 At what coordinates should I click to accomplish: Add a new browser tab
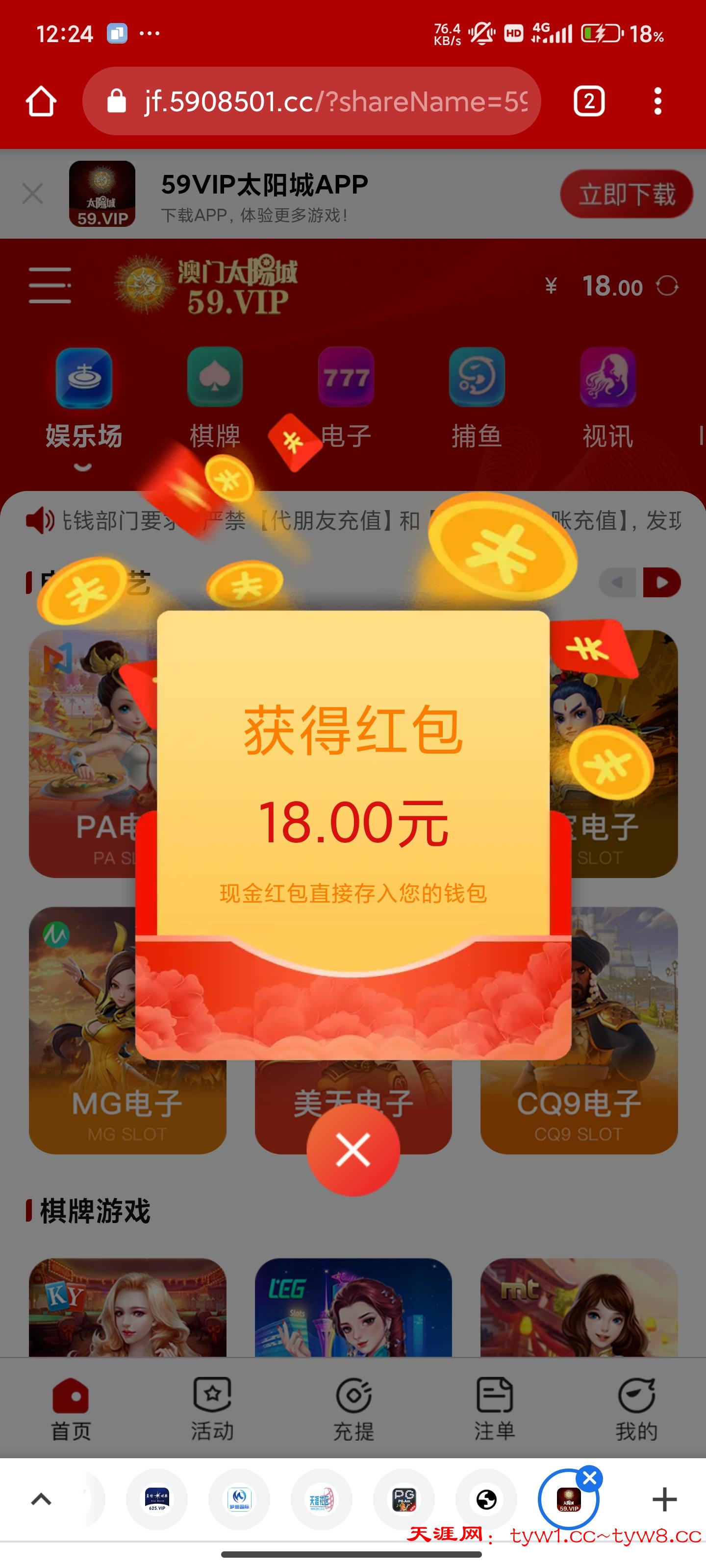click(x=664, y=1498)
